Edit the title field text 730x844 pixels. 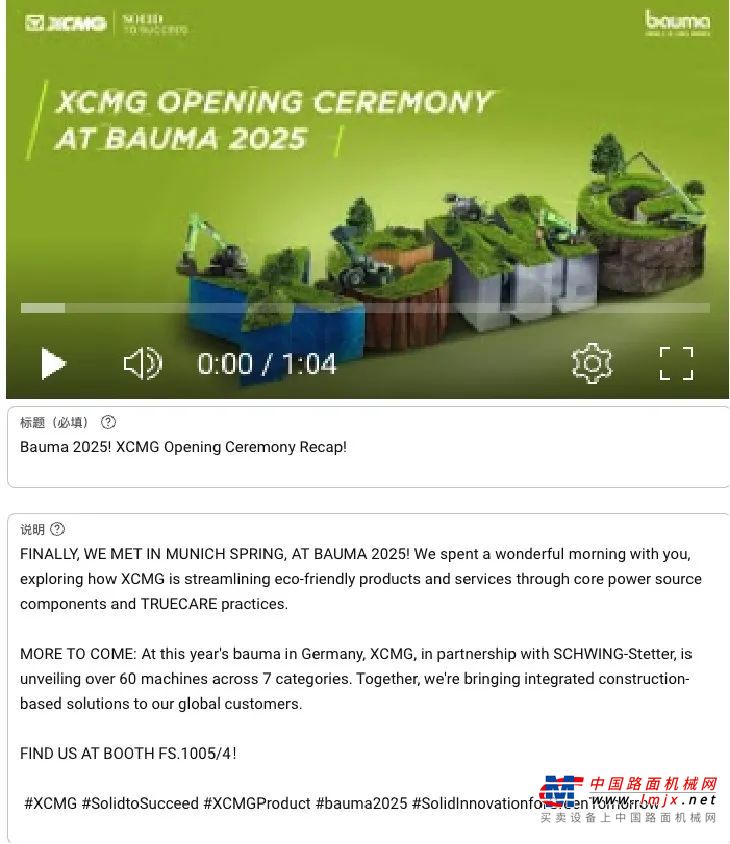[300, 448]
